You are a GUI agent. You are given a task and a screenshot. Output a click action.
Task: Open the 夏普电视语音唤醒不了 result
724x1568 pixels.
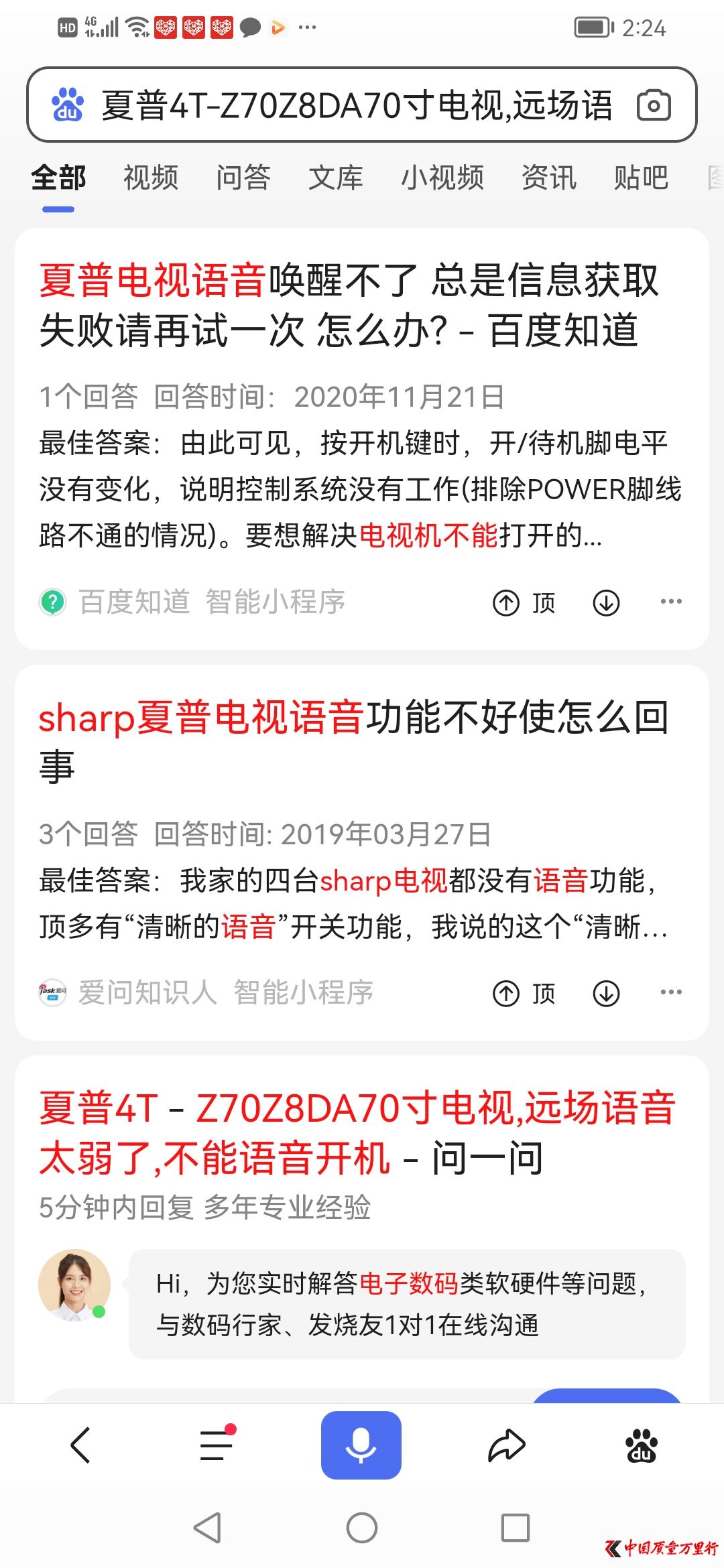(x=349, y=306)
